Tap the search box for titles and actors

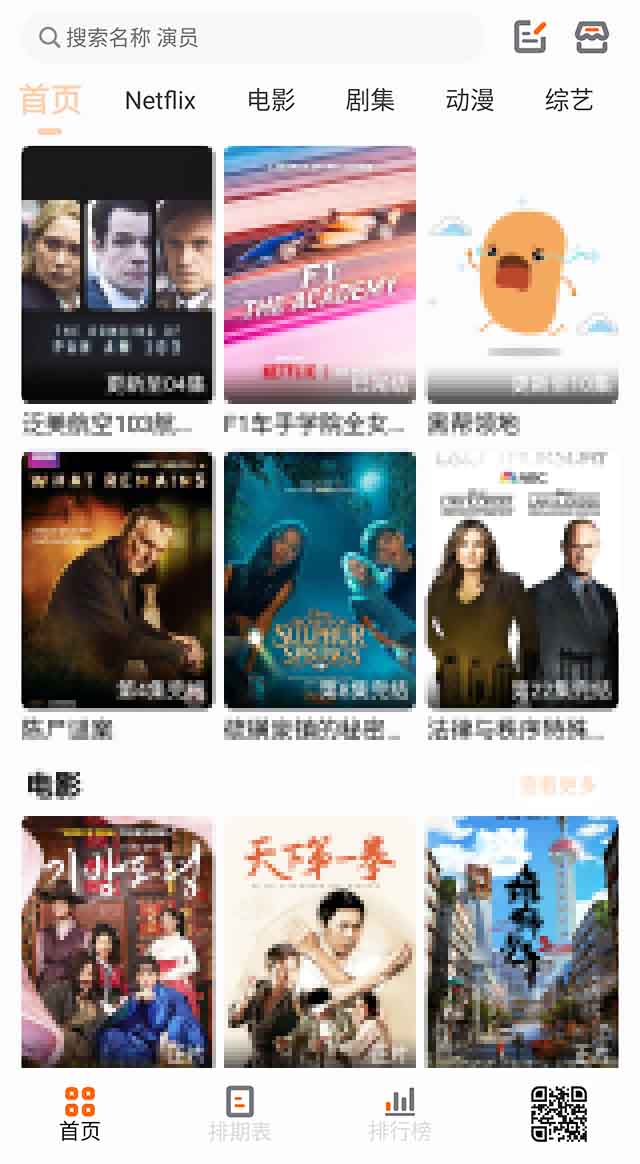point(250,38)
